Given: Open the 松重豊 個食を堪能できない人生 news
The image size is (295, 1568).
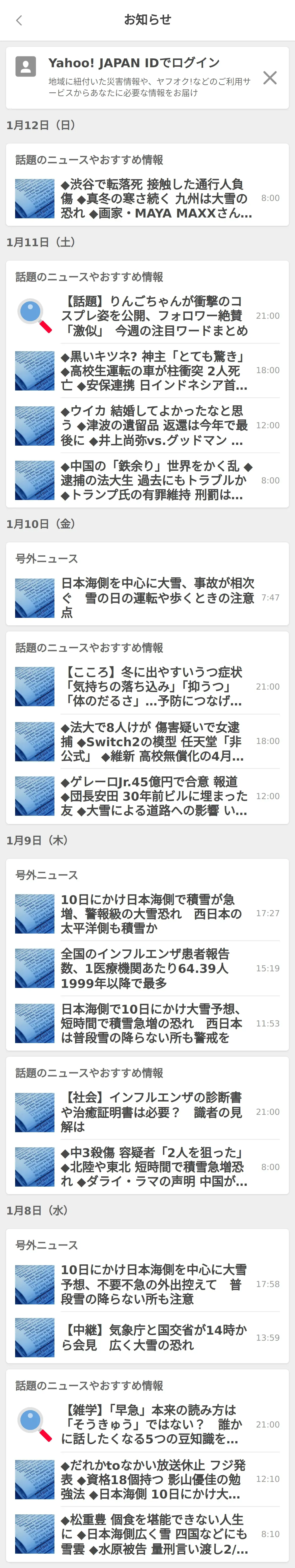Looking at the screenshot, I should 147,1535.
